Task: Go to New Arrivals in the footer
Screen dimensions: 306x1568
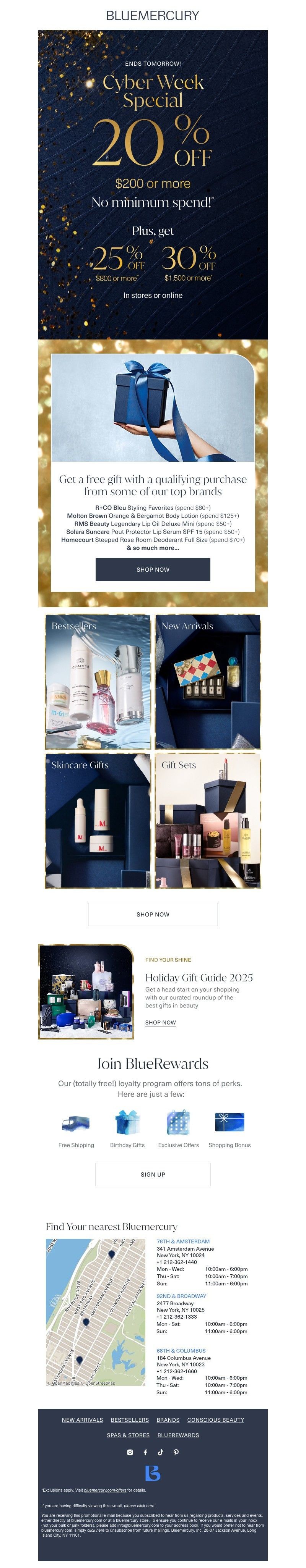Action: pyautogui.click(x=82, y=1419)
